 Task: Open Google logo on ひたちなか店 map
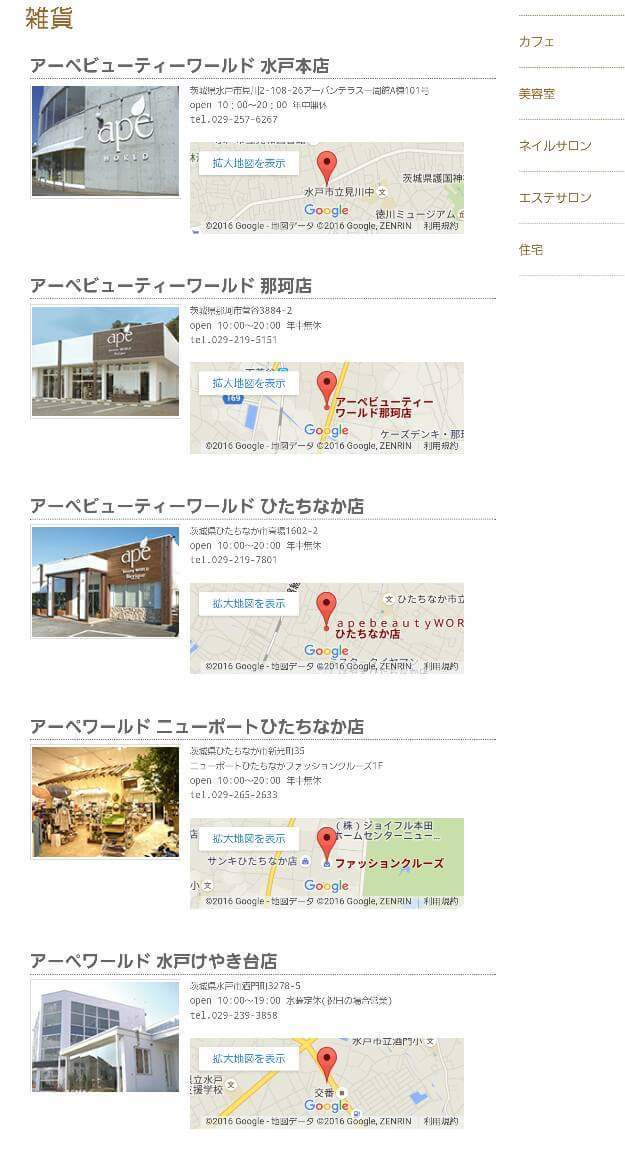click(326, 651)
